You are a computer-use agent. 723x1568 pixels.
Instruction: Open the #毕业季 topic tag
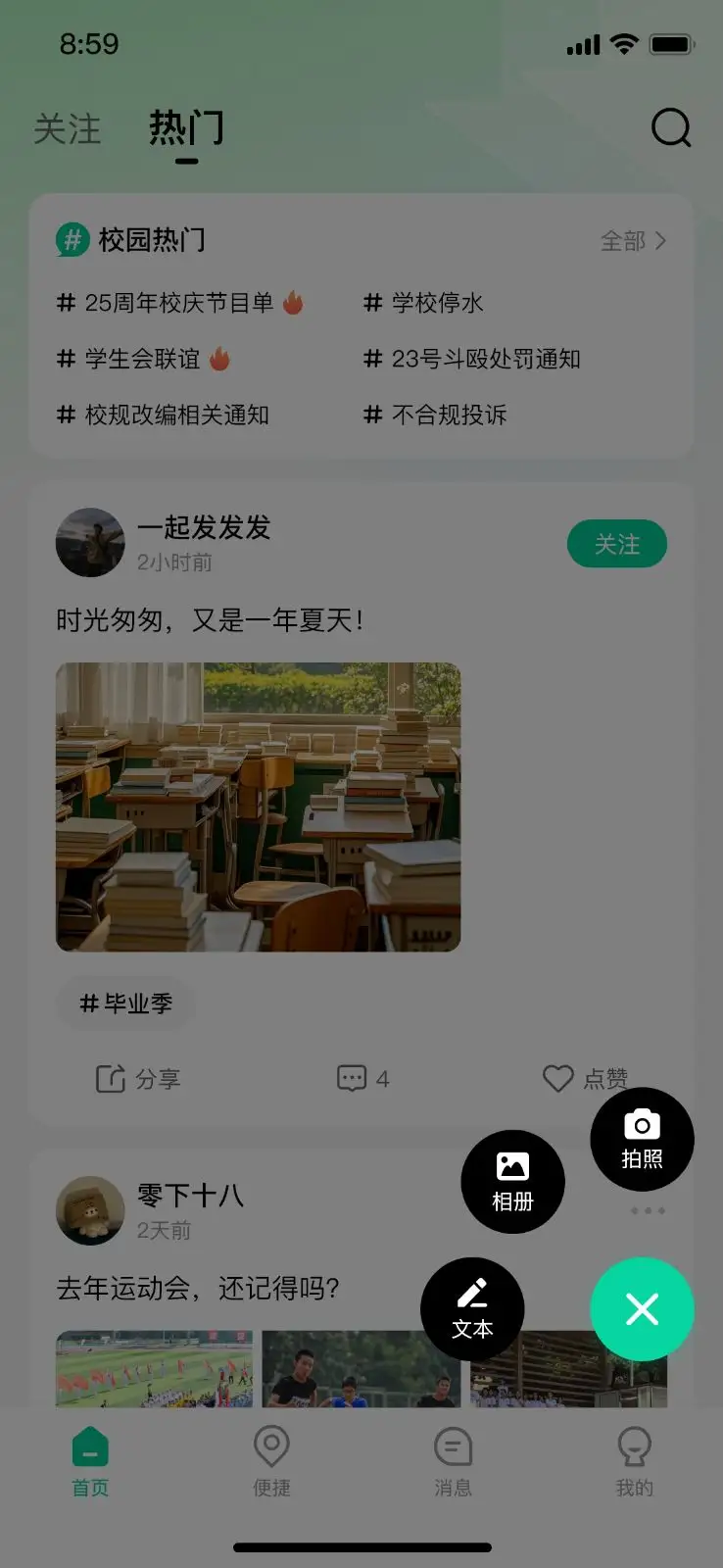[x=125, y=1003]
